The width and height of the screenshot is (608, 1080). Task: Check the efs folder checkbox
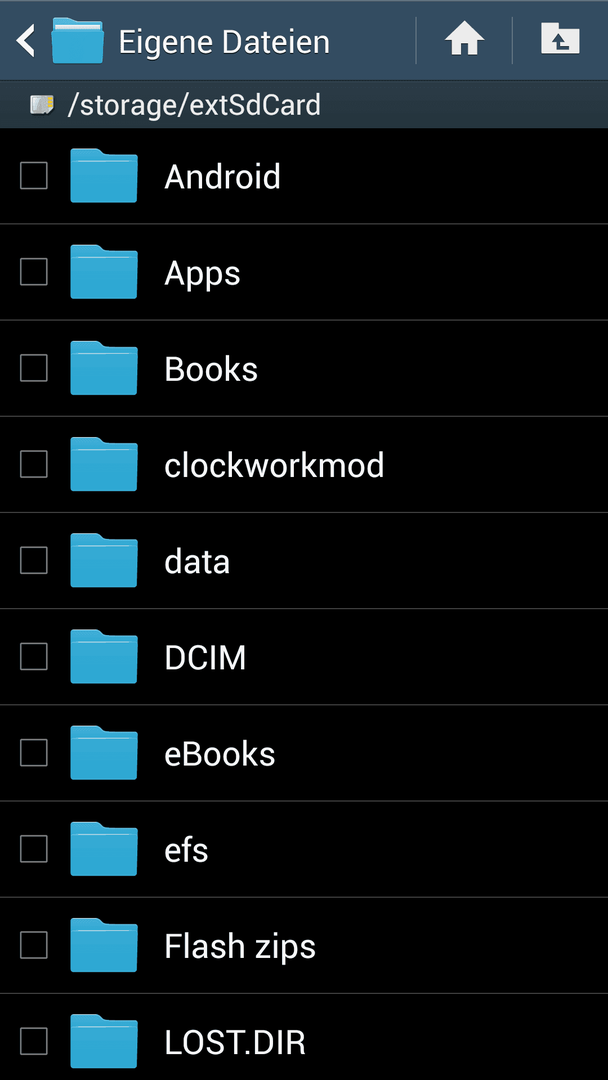(34, 849)
